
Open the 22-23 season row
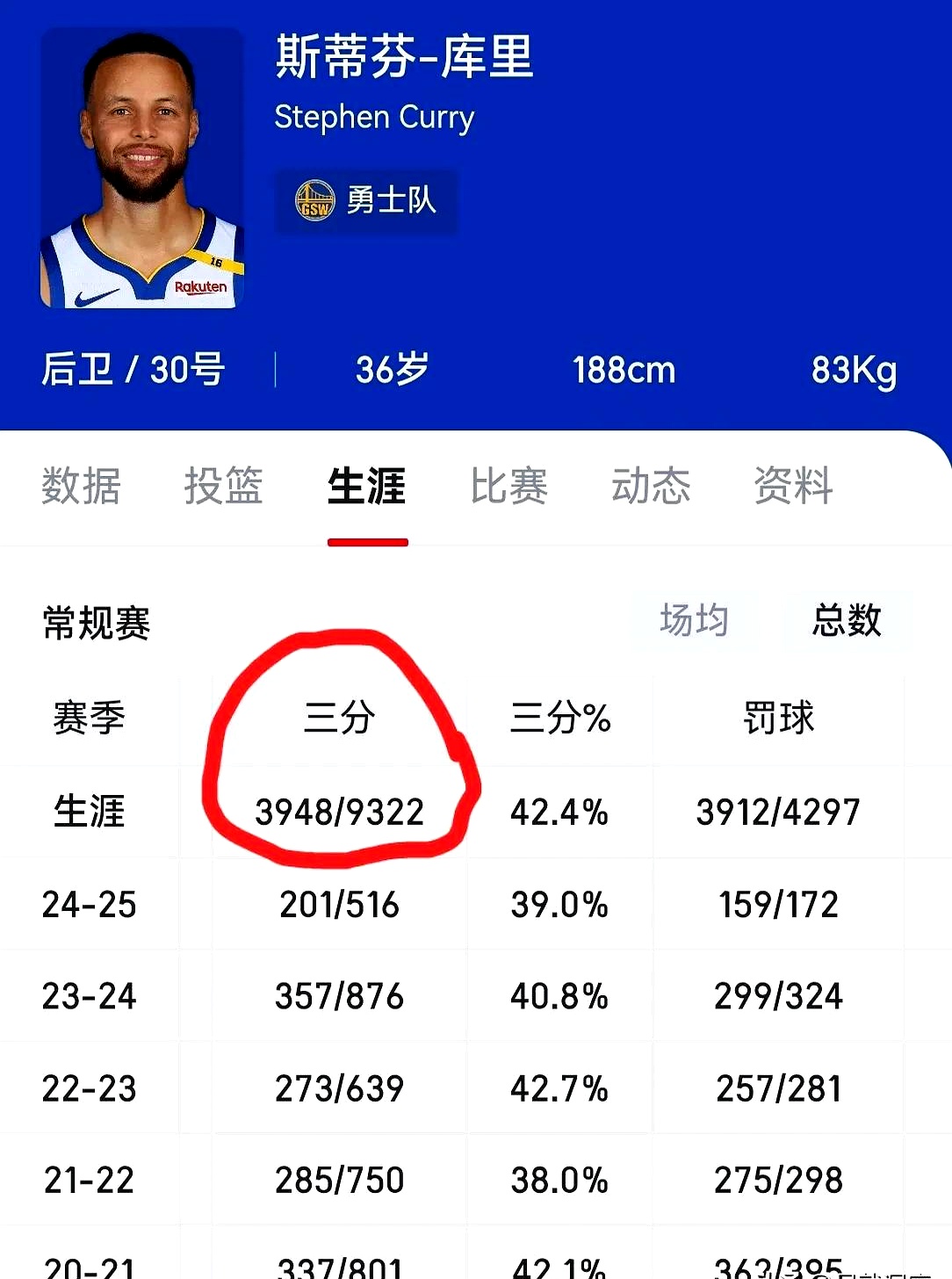88,1088
